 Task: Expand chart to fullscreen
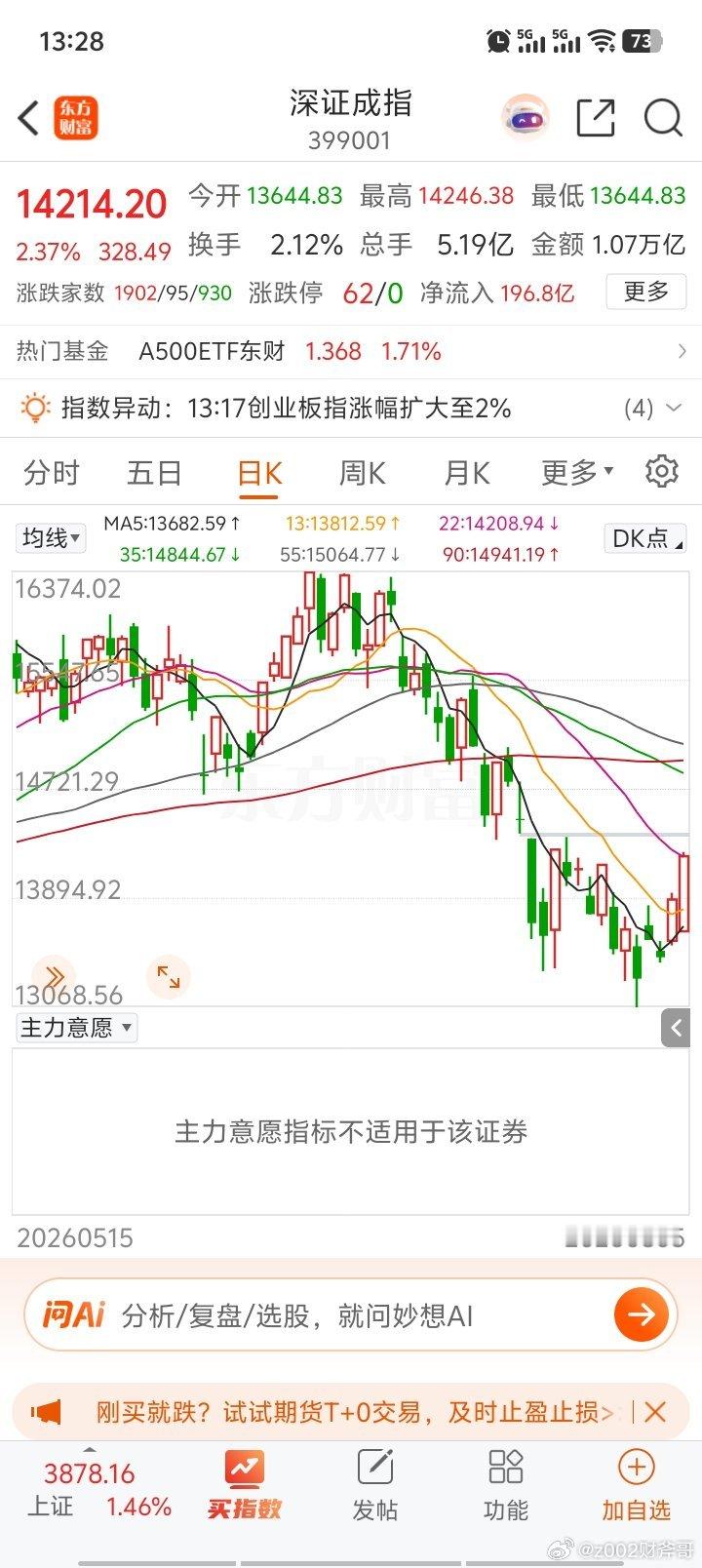point(169,976)
